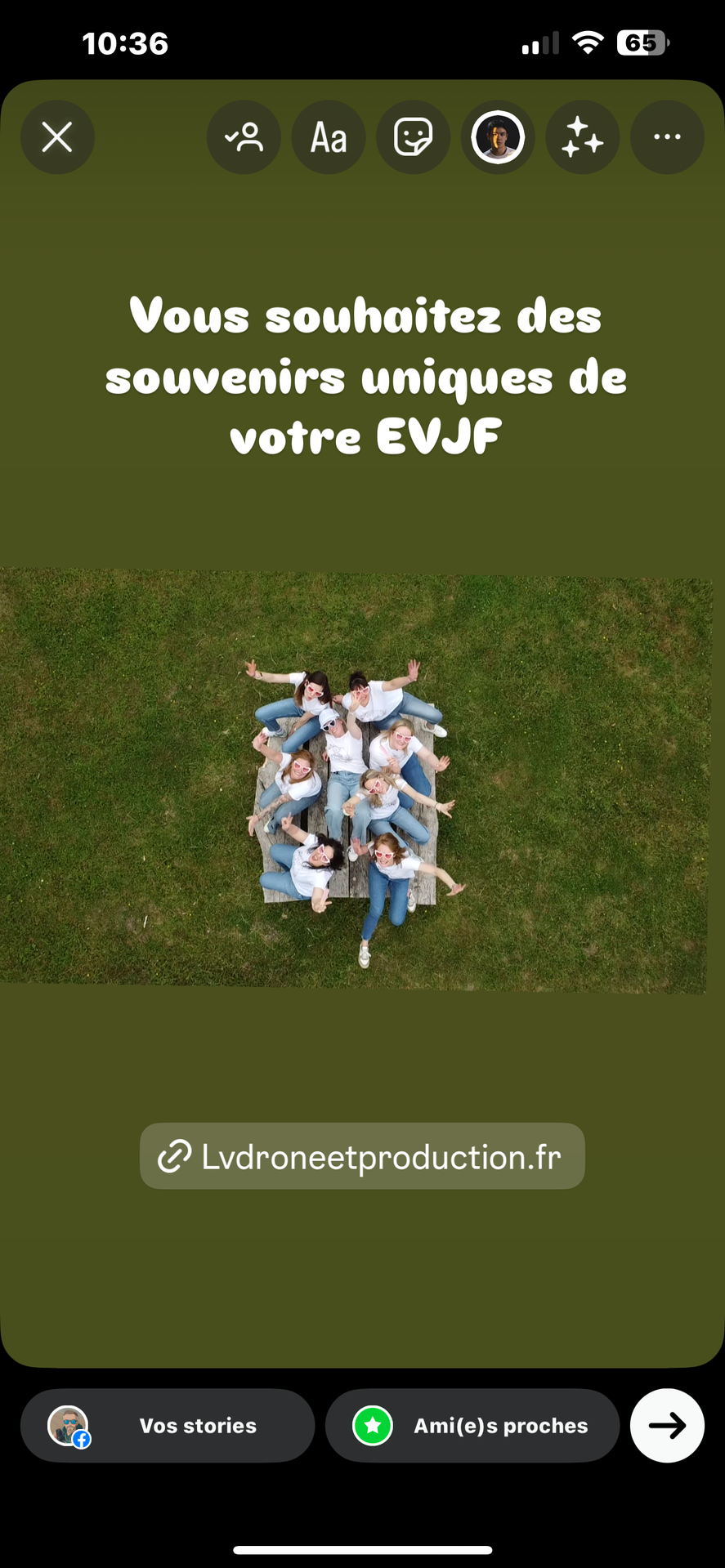Share to Vos stories
The height and width of the screenshot is (1568, 725).
coord(168,1426)
